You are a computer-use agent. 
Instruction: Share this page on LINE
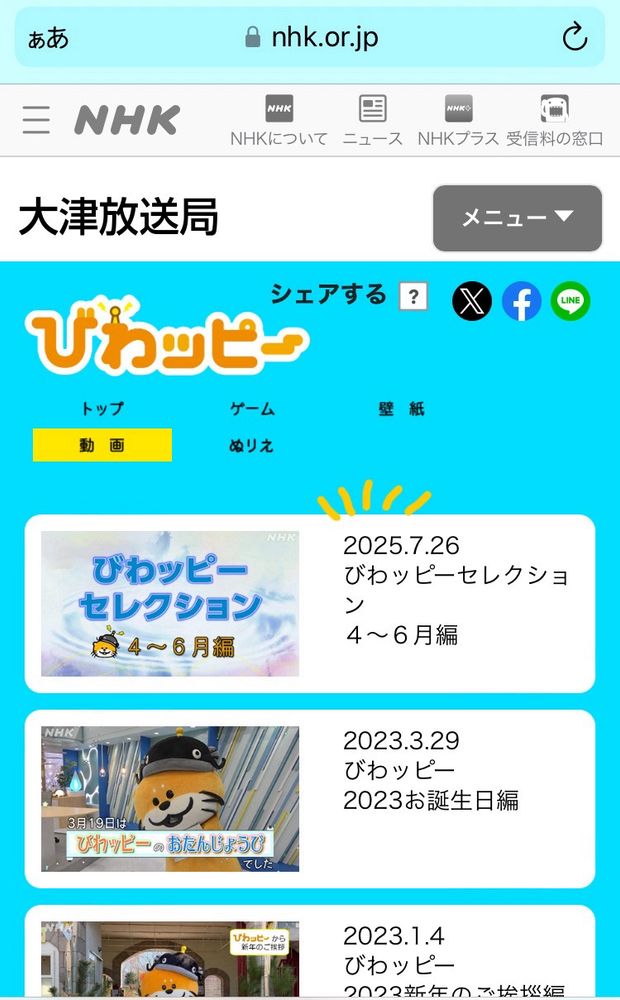pos(571,301)
